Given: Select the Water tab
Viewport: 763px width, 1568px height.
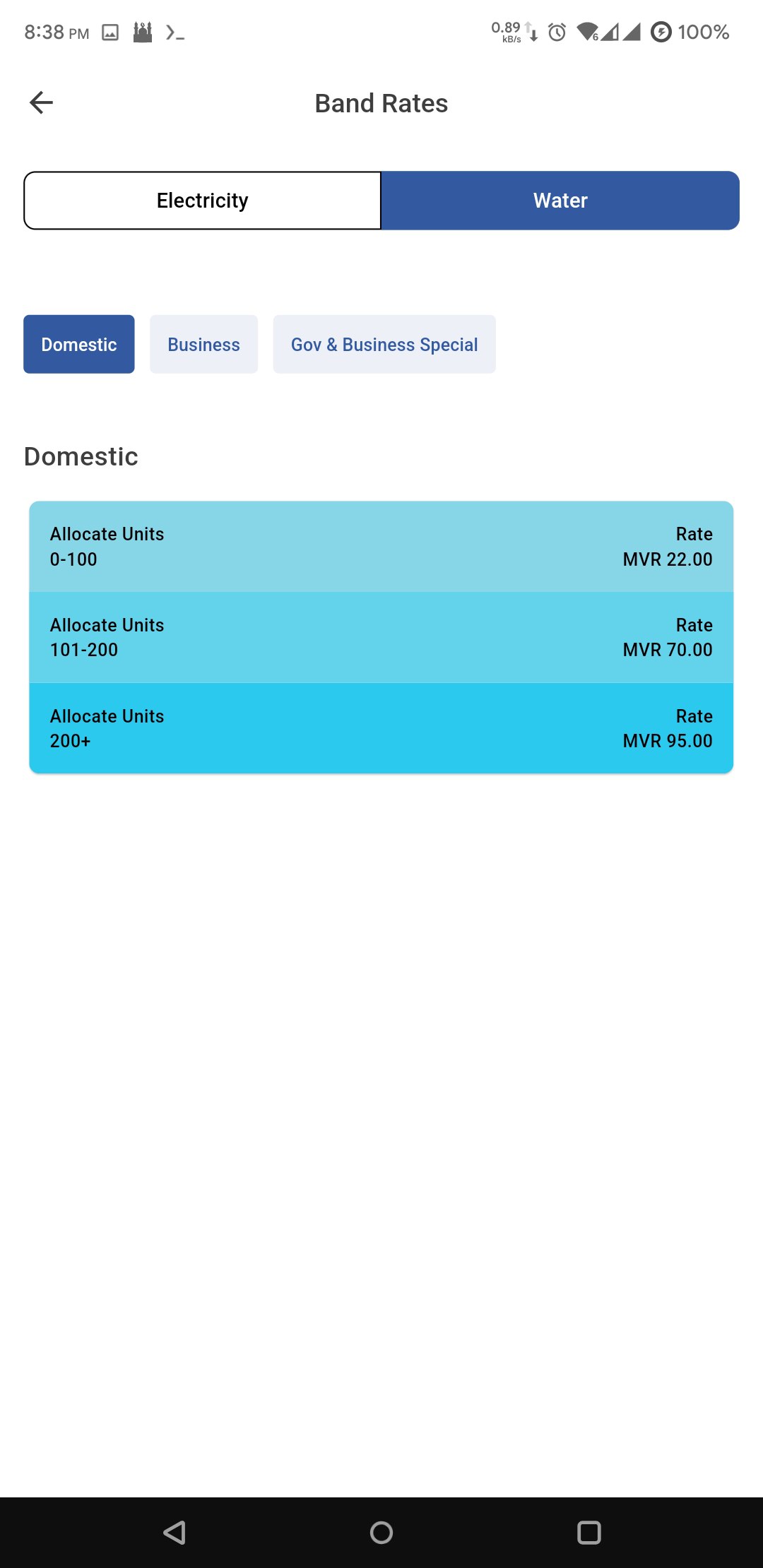Looking at the screenshot, I should click(x=560, y=201).
